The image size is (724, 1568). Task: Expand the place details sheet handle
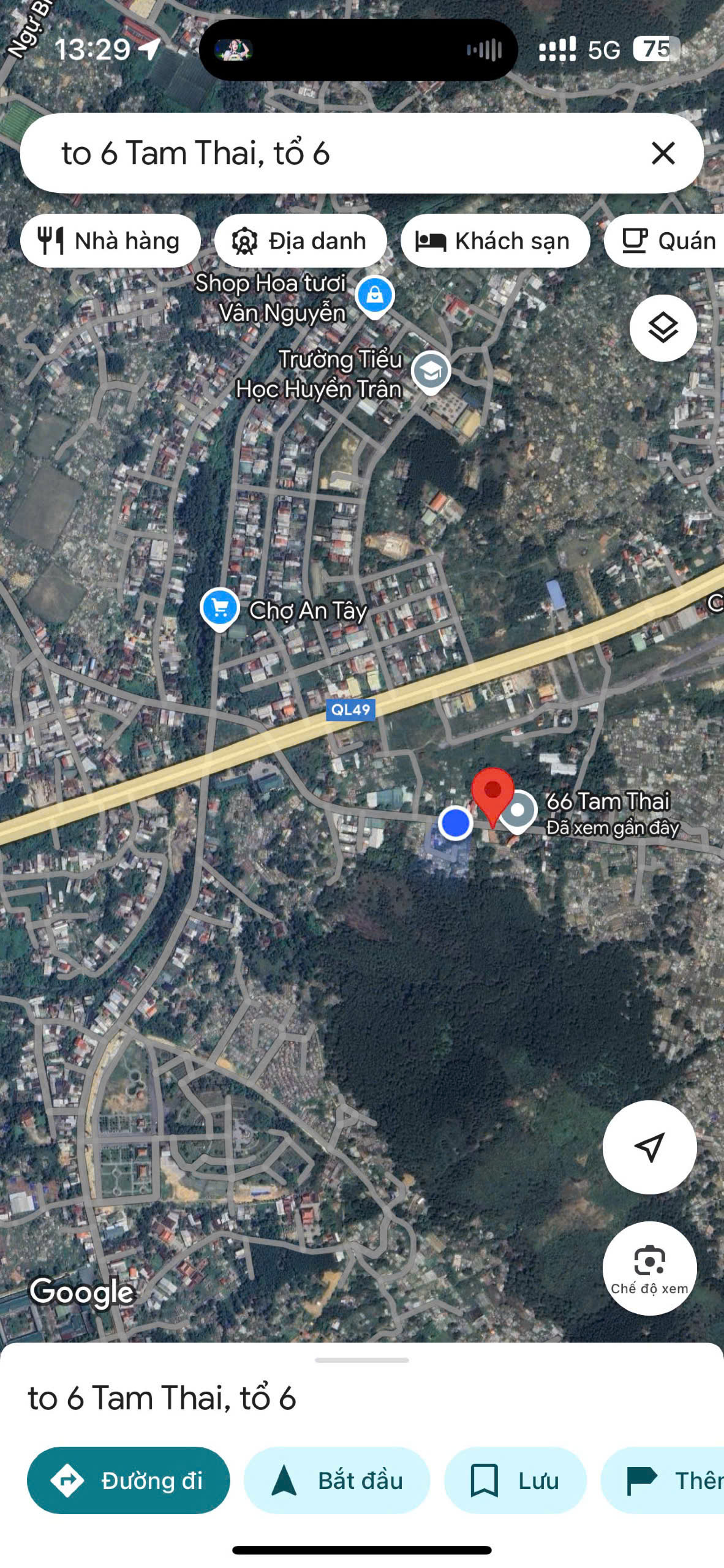click(361, 1360)
